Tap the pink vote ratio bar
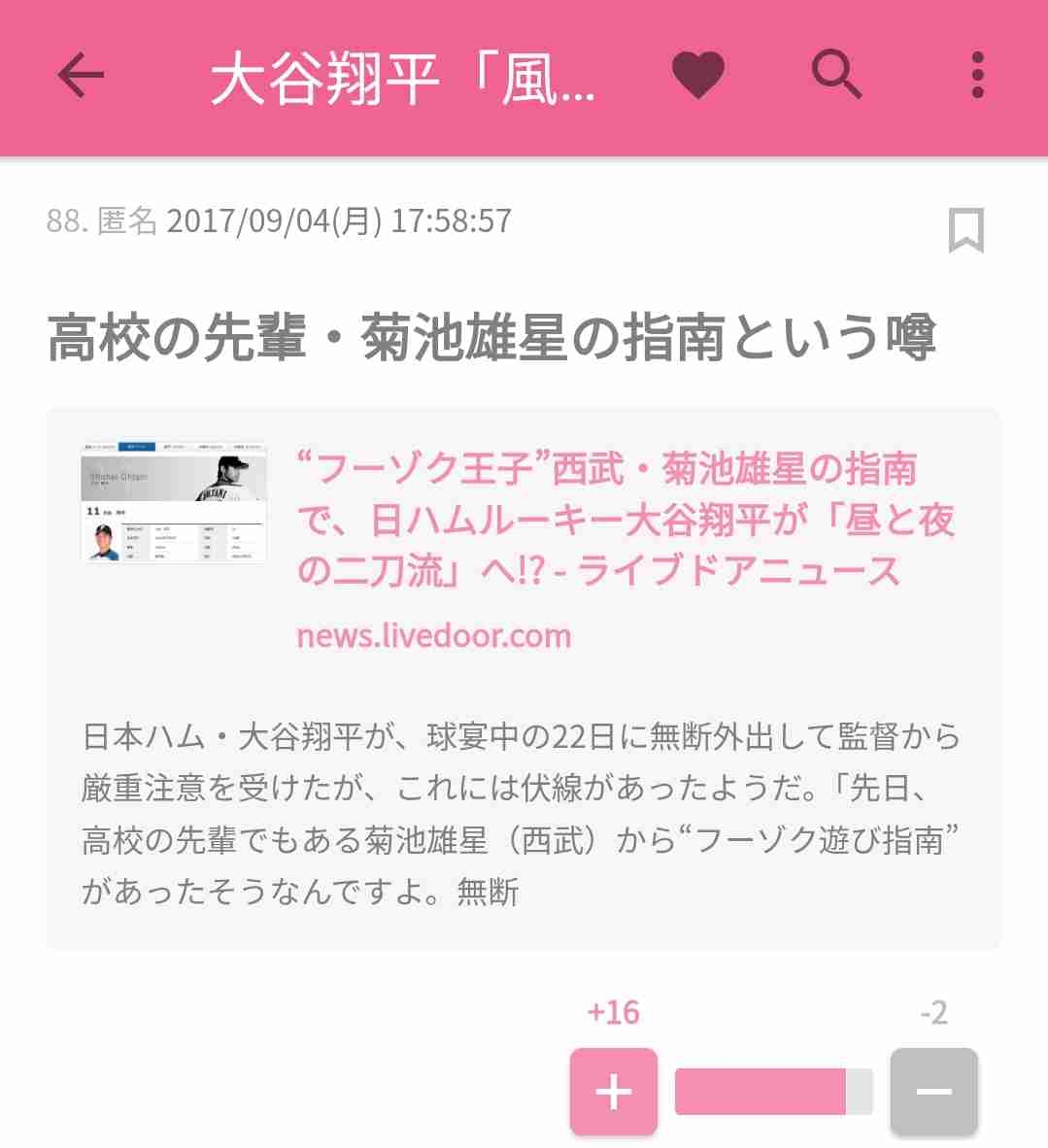Screen dimensions: 1048x1148 [x=772, y=1092]
